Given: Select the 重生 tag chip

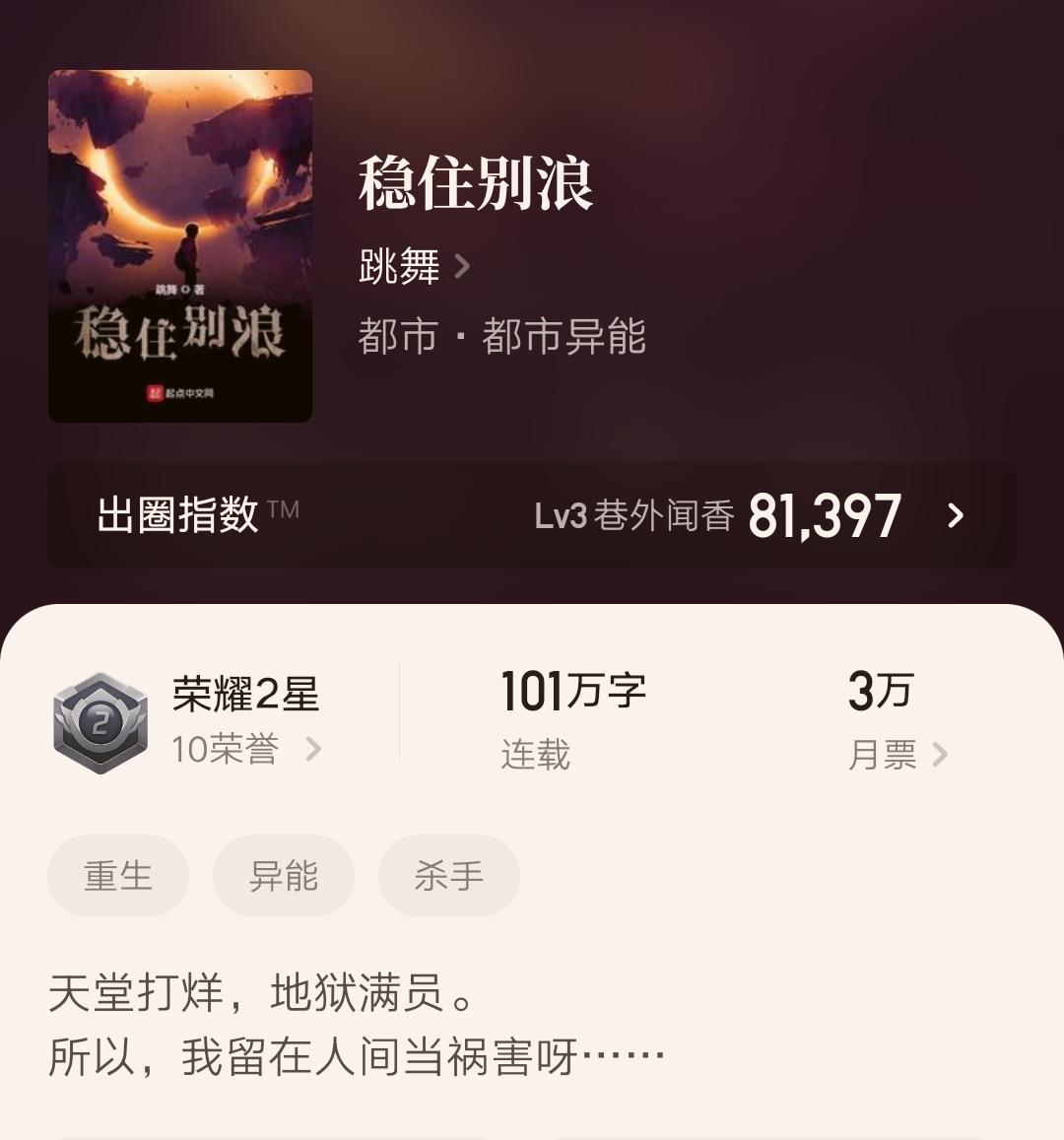Looking at the screenshot, I should 118,876.
